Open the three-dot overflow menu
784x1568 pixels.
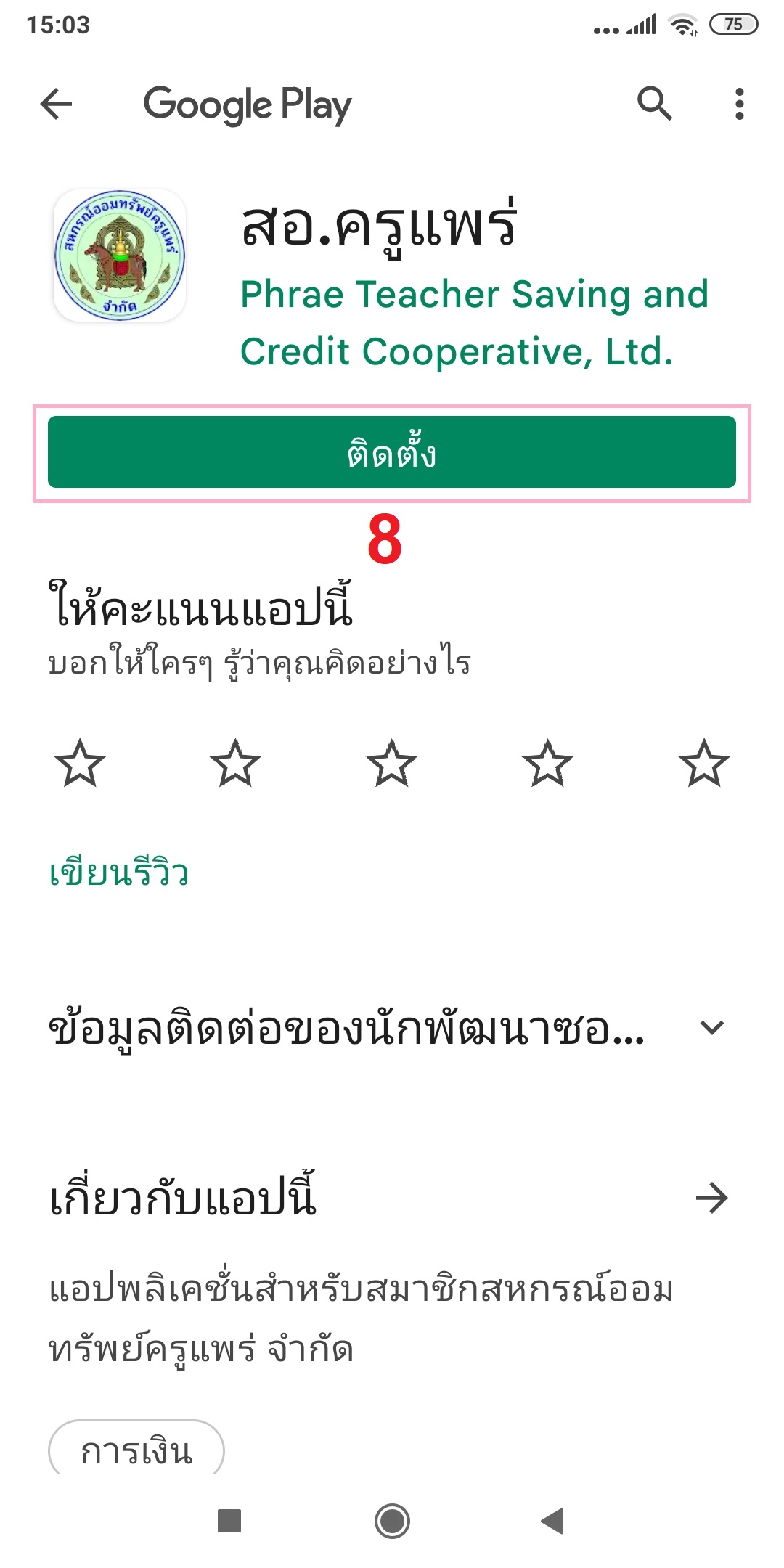739,104
